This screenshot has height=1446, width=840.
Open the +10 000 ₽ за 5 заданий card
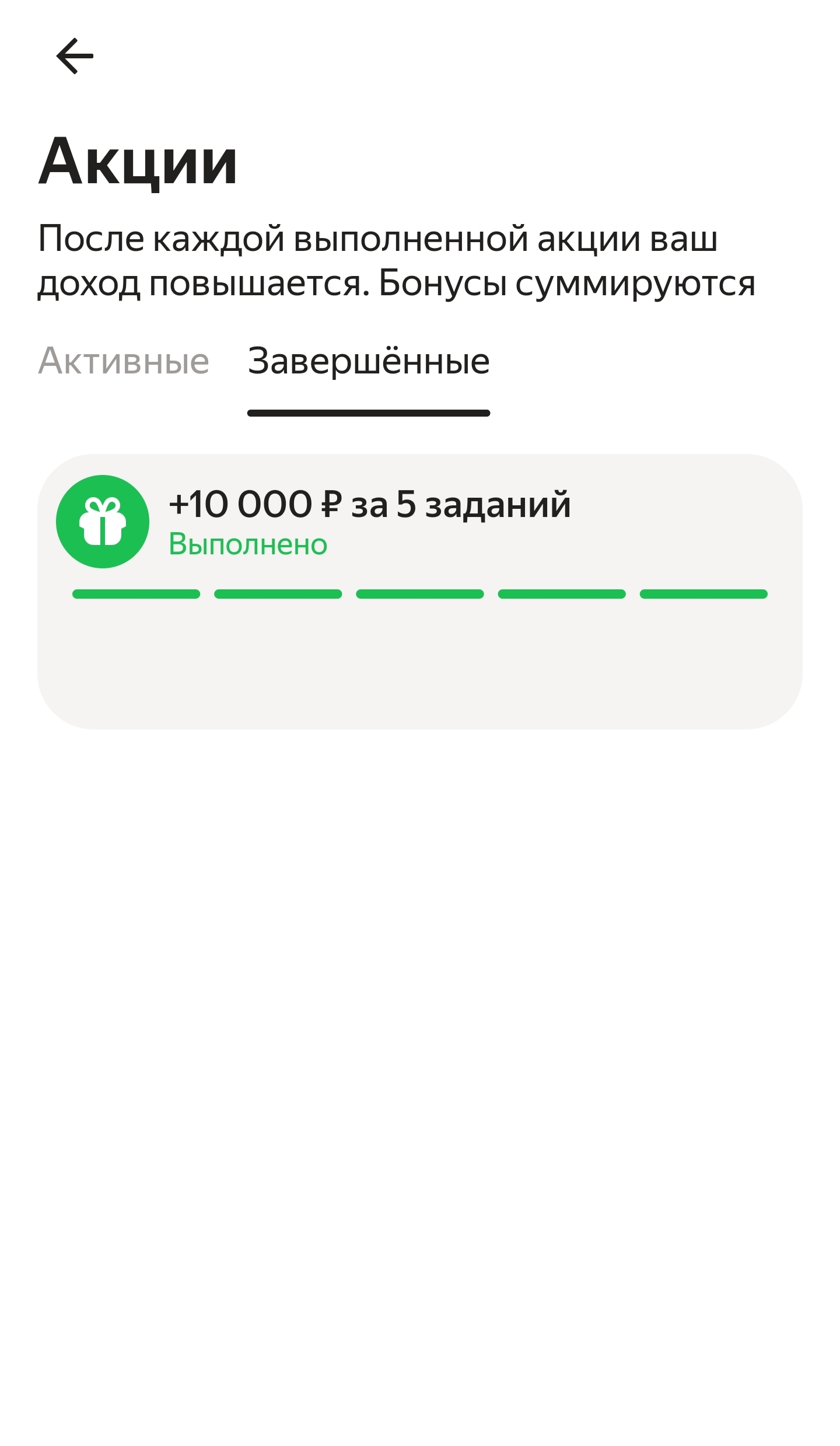420,591
